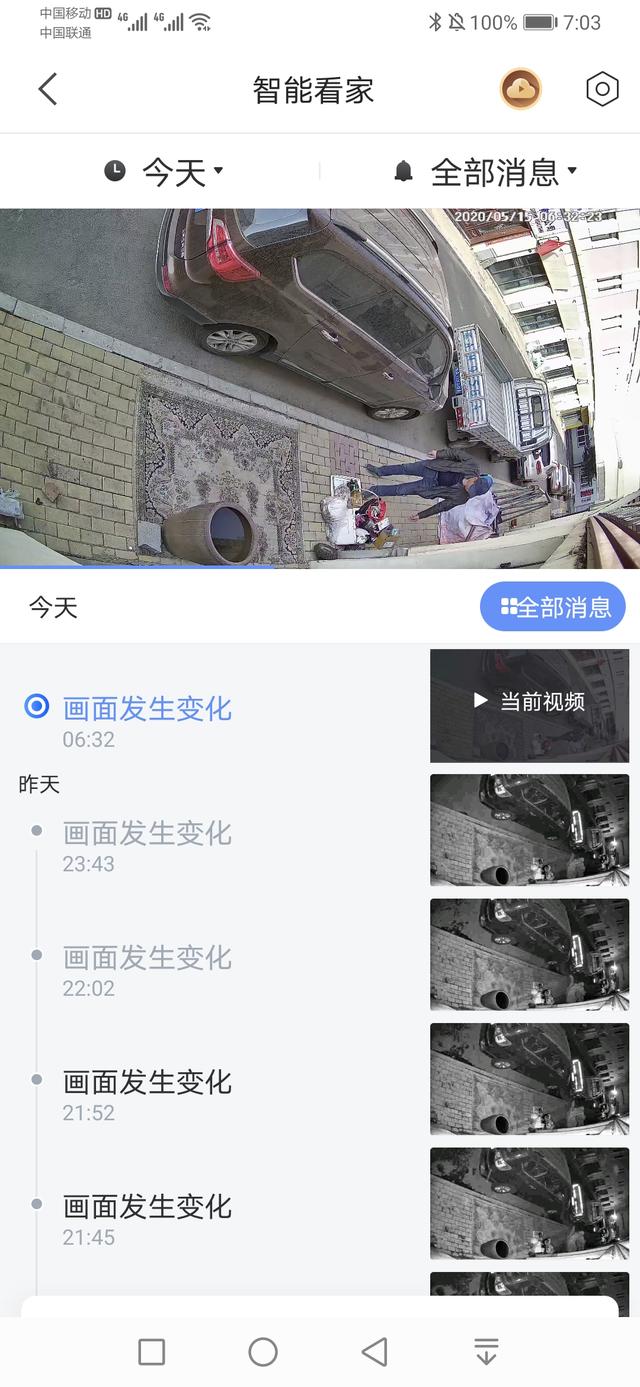Open the 22:02 画面发生变化 event
Viewport: 640px width, 1387px height.
tap(147, 958)
